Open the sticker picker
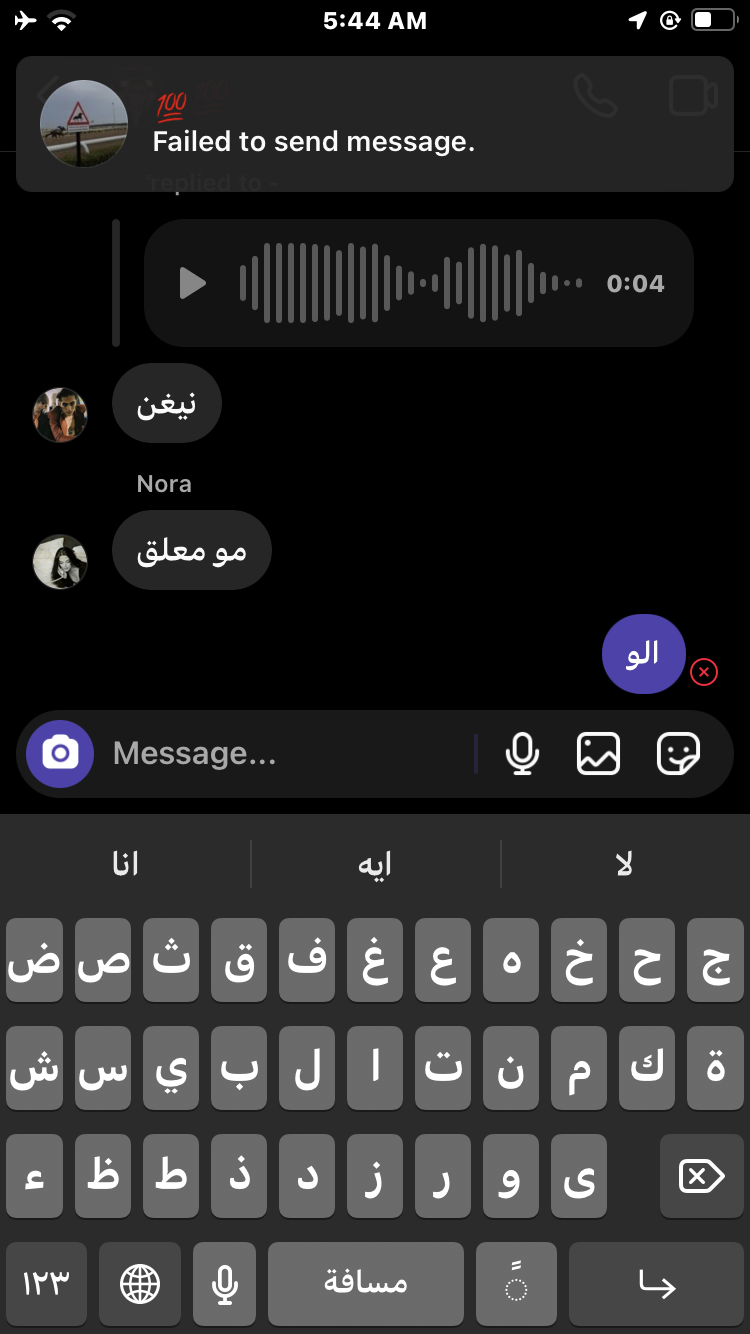 click(x=678, y=754)
